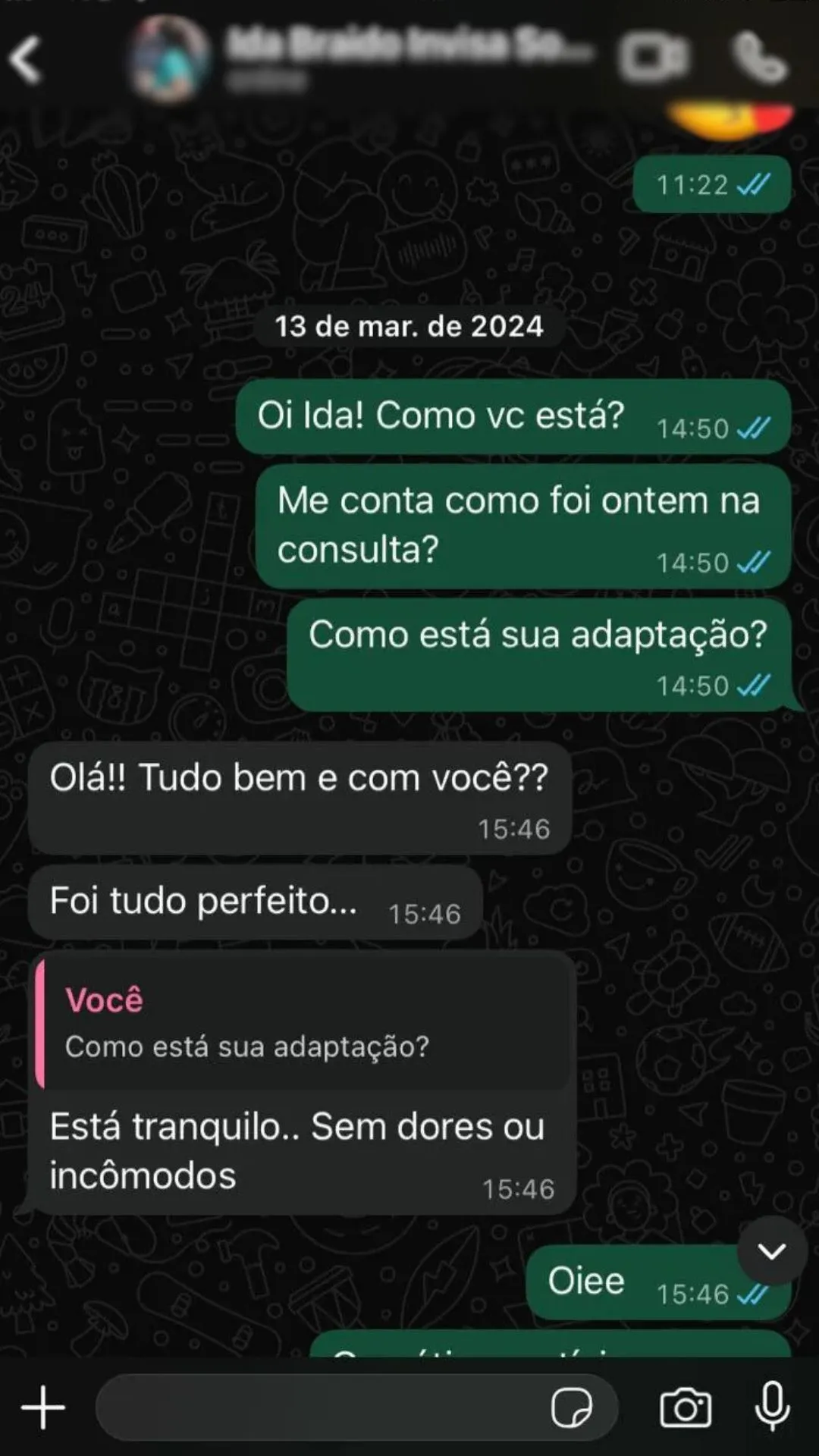This screenshot has width=819, height=1456.
Task: Open the camera to send a photo
Action: 686,1408
